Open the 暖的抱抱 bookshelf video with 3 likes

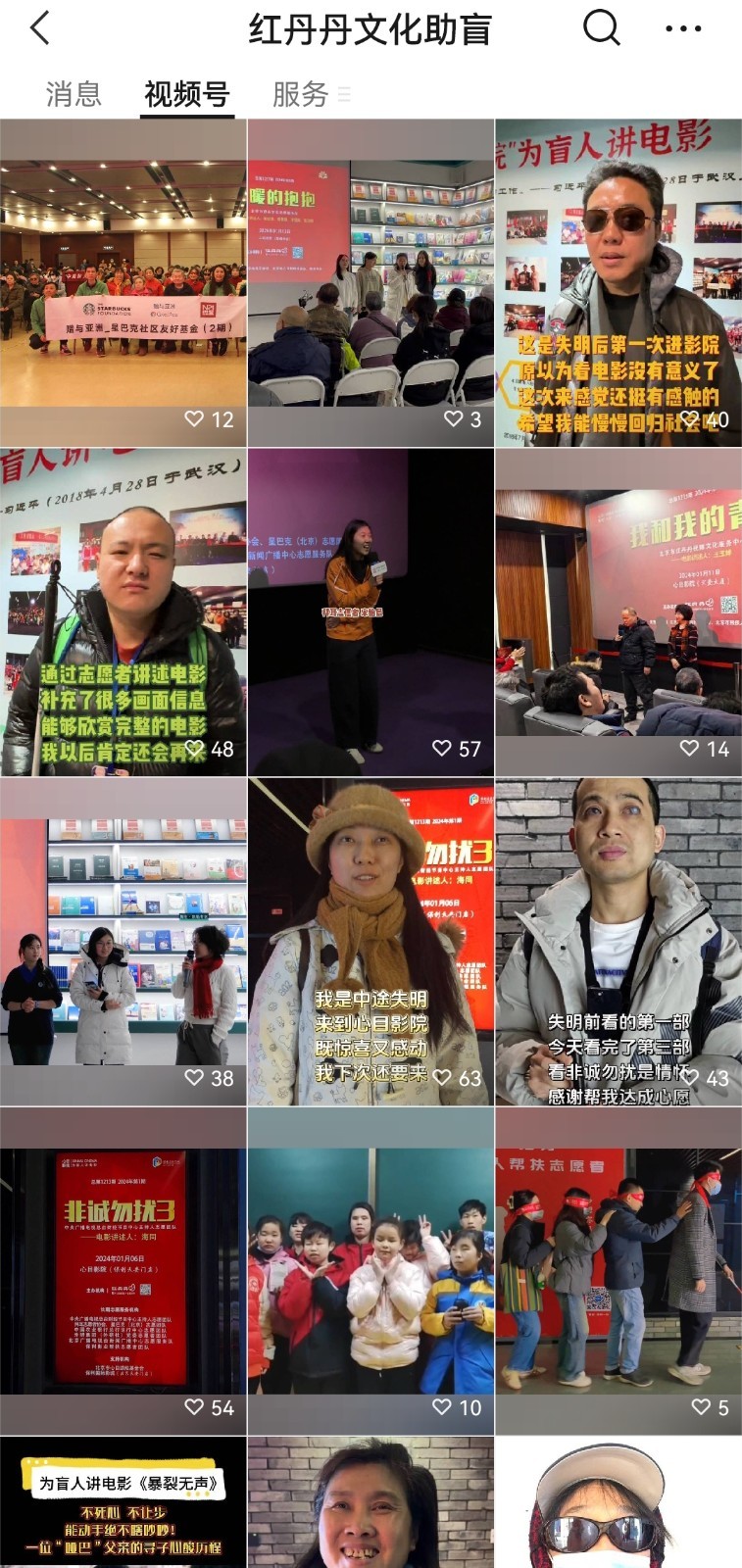pos(371,282)
